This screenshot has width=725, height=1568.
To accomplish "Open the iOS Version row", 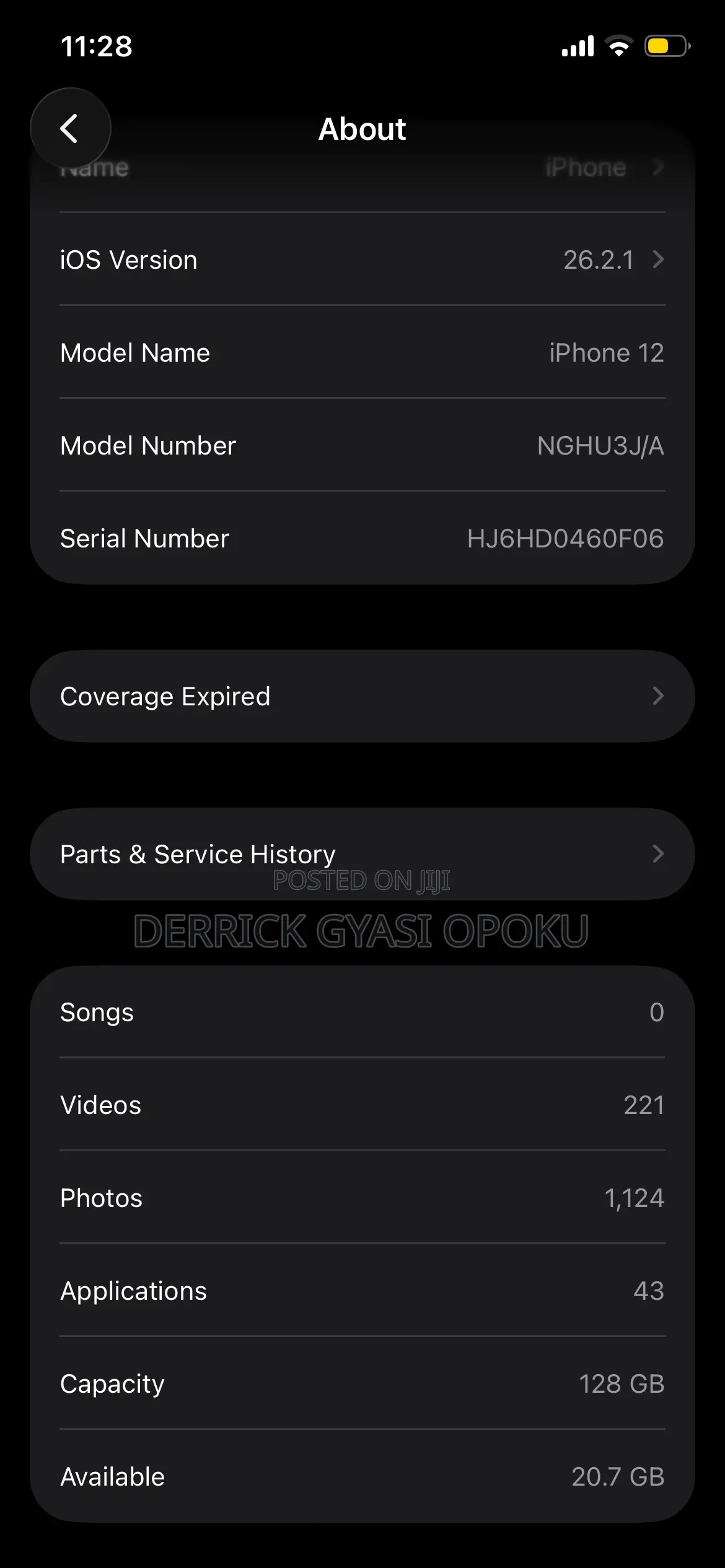I will click(x=362, y=259).
